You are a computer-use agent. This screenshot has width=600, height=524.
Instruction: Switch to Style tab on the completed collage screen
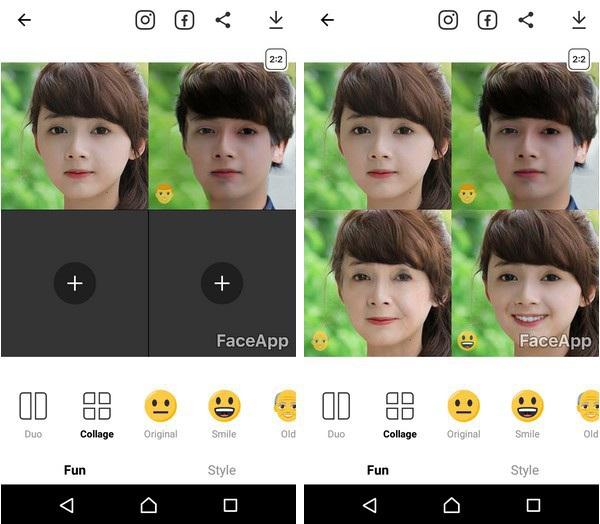[525, 470]
